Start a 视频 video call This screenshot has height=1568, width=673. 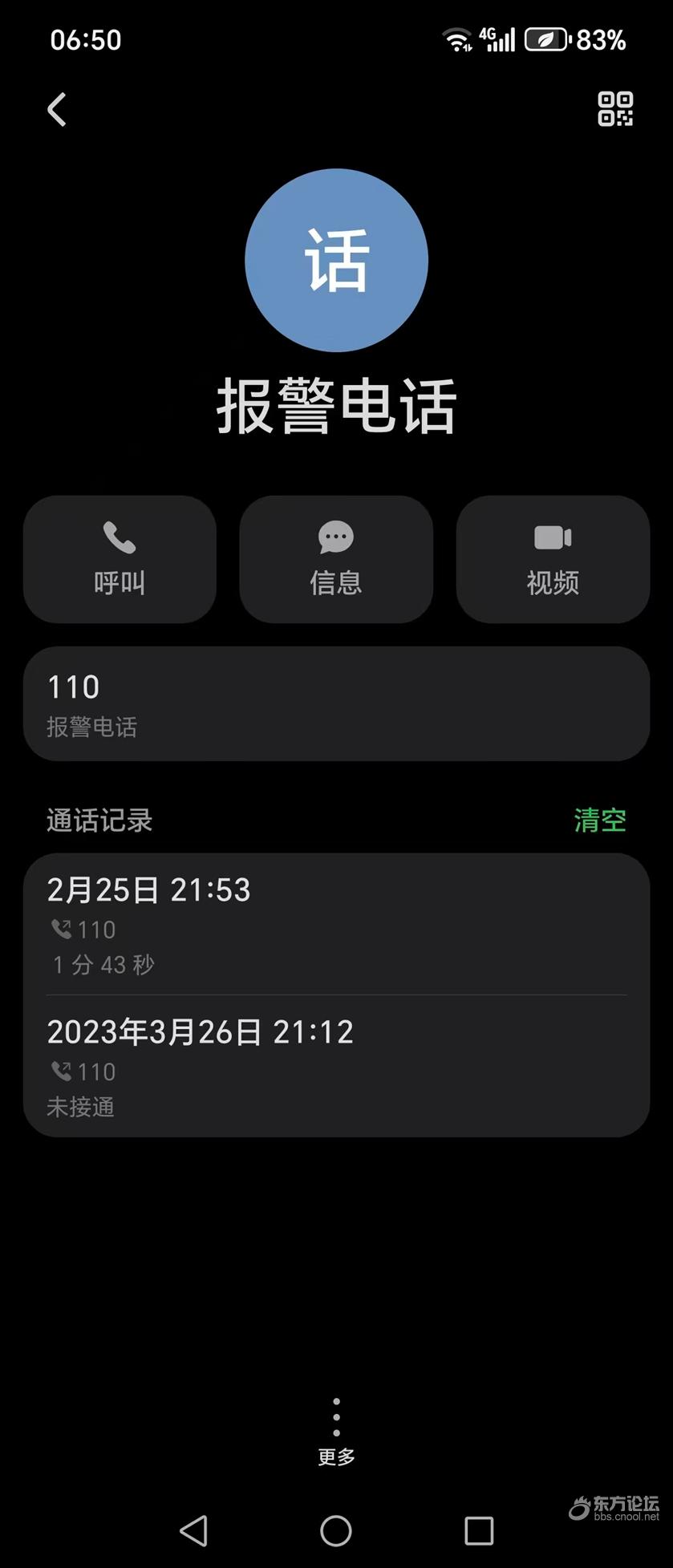click(553, 559)
